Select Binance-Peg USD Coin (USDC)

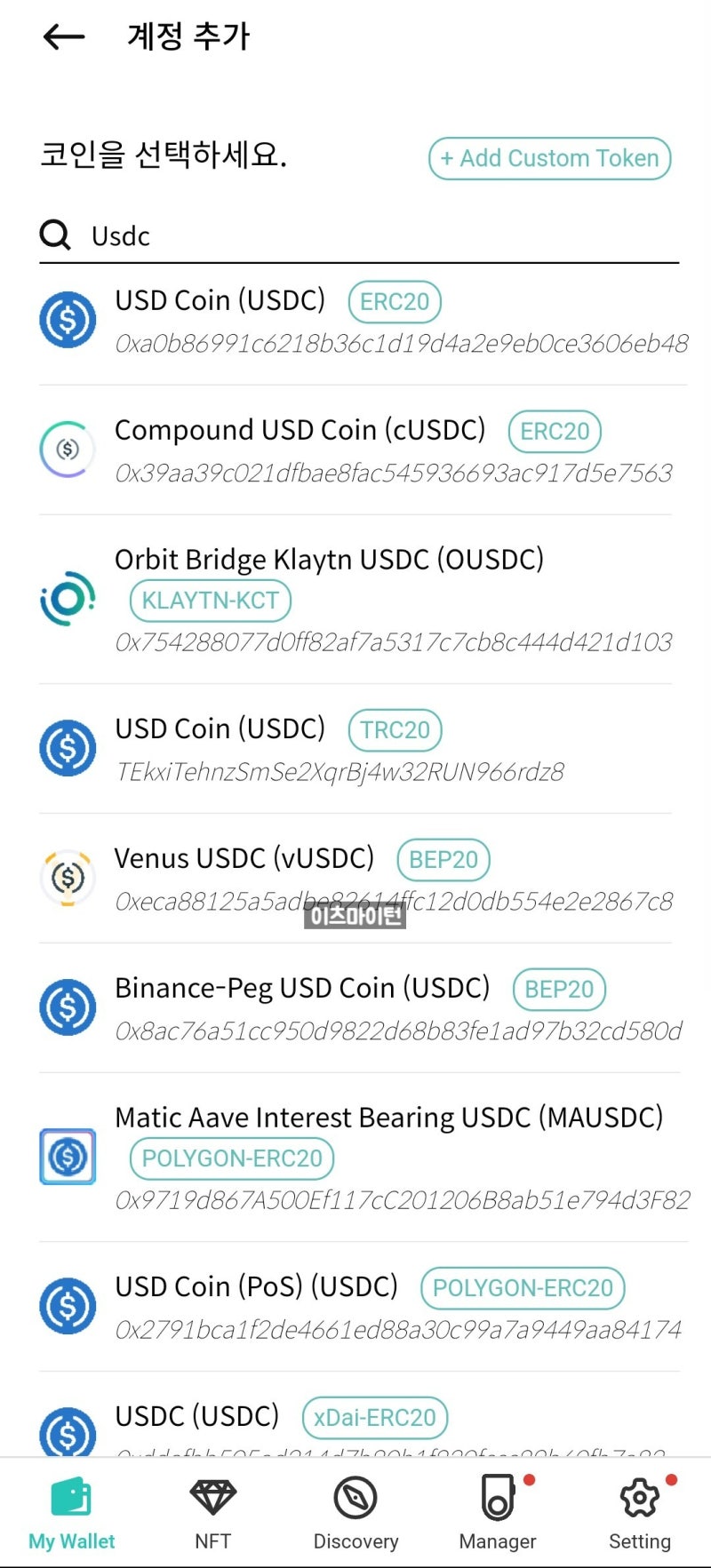[355, 1007]
